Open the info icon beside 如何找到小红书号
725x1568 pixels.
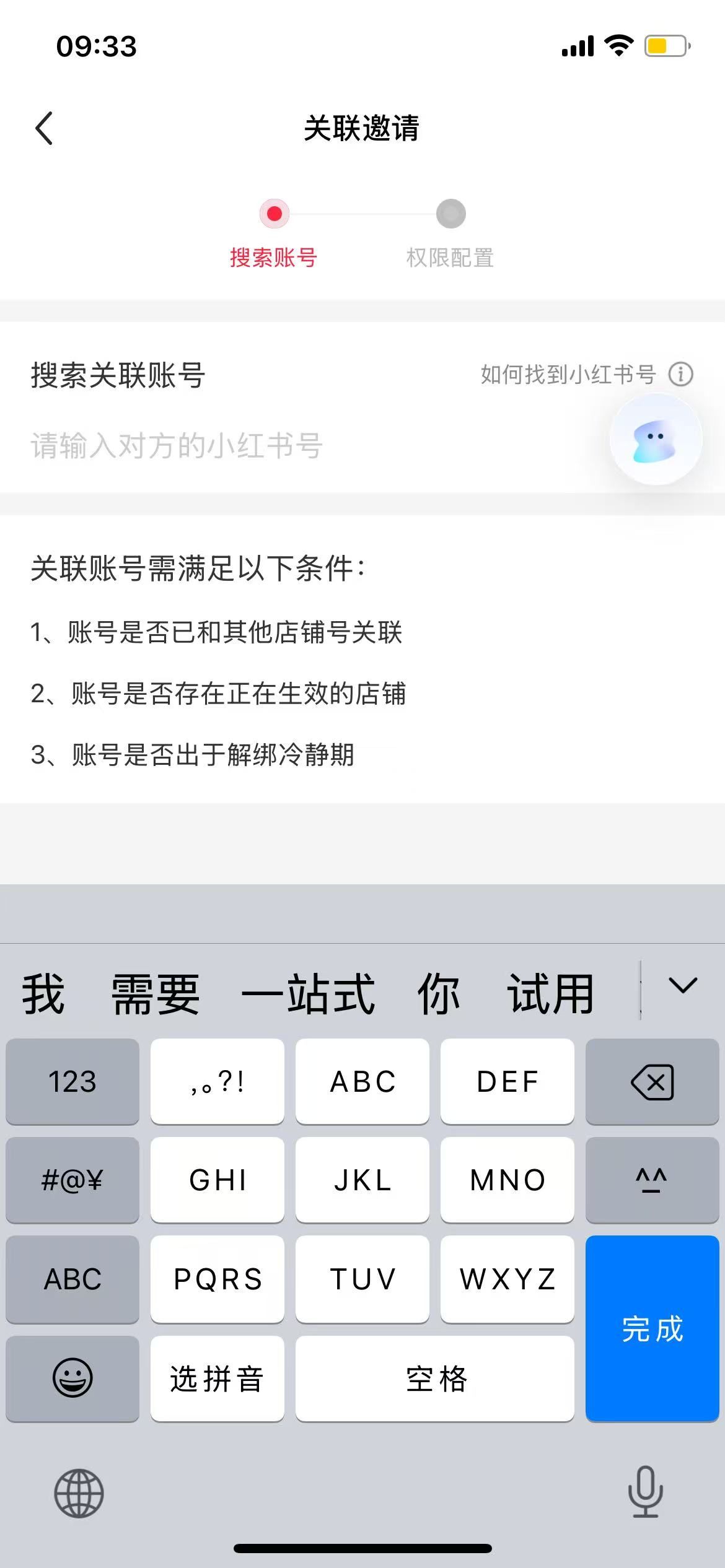tap(682, 374)
